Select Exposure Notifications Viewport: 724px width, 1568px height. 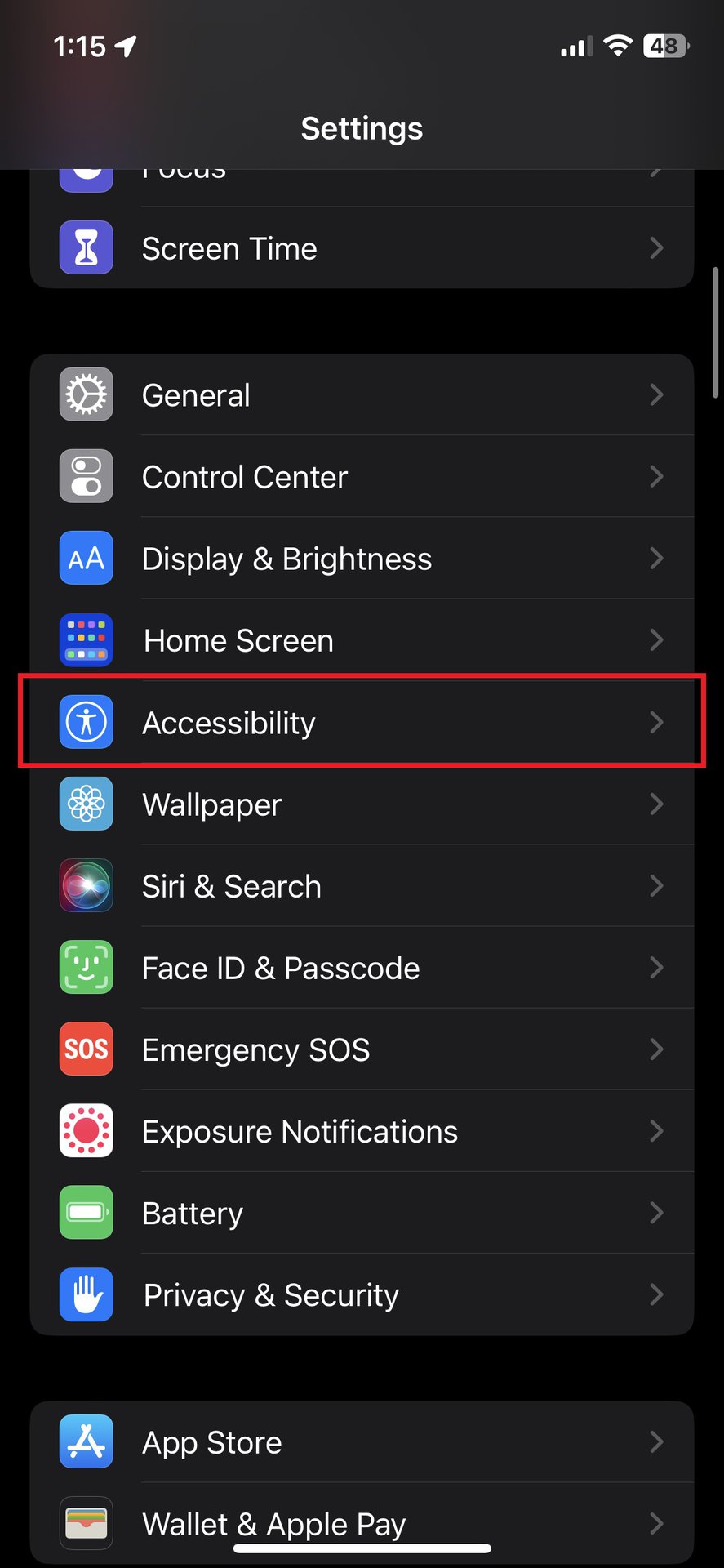point(362,1130)
